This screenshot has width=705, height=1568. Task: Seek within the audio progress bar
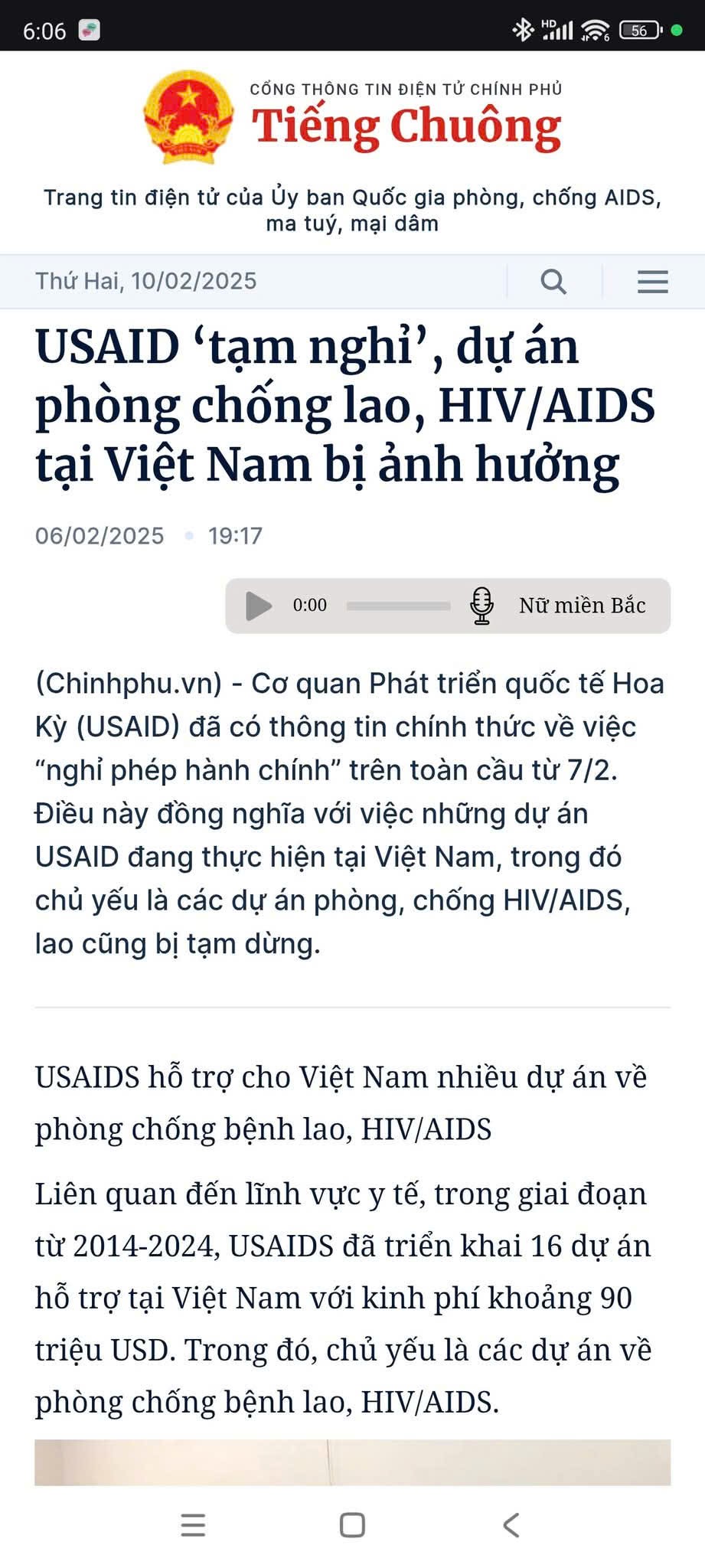click(x=398, y=606)
